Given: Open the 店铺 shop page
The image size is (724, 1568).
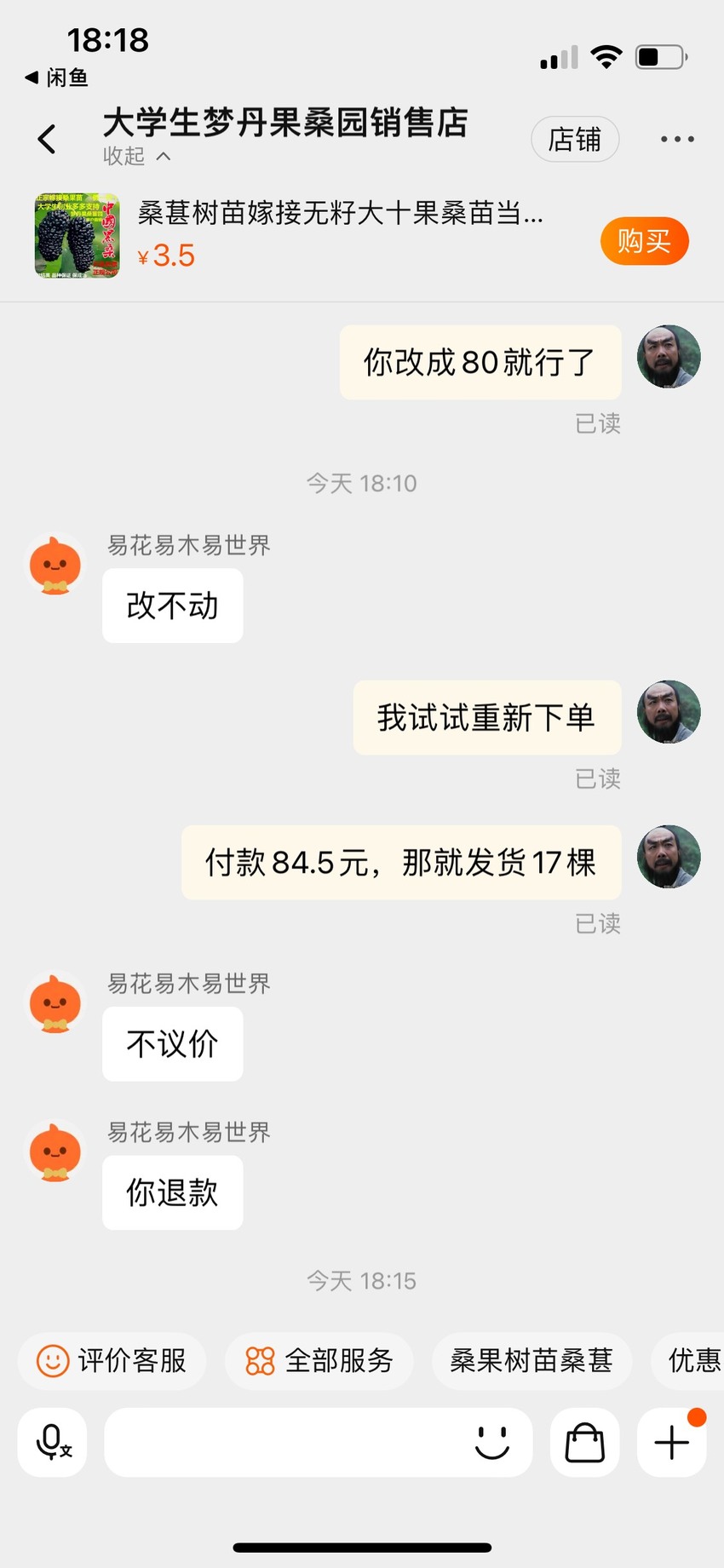Looking at the screenshot, I should [x=575, y=139].
